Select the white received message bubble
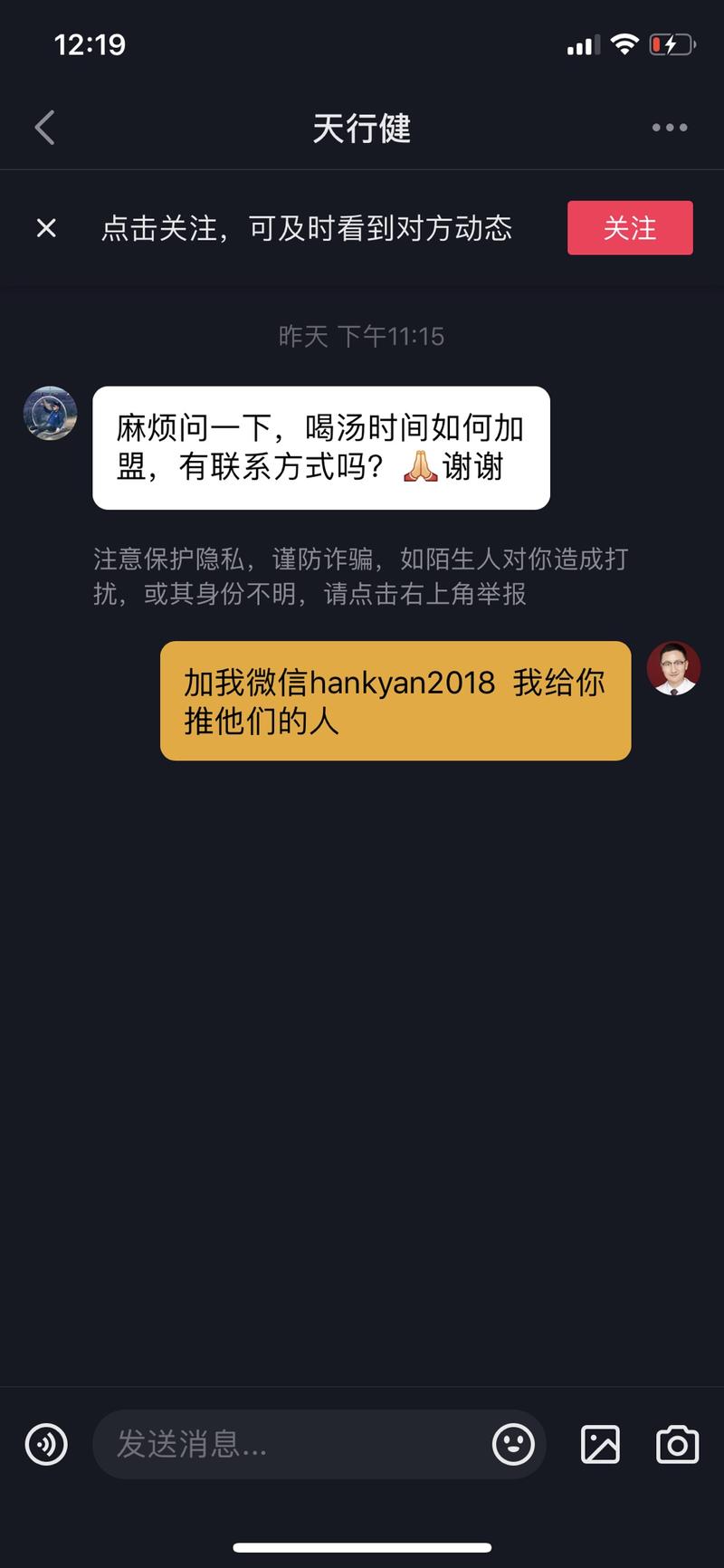The height and width of the screenshot is (1568, 724). coord(320,448)
